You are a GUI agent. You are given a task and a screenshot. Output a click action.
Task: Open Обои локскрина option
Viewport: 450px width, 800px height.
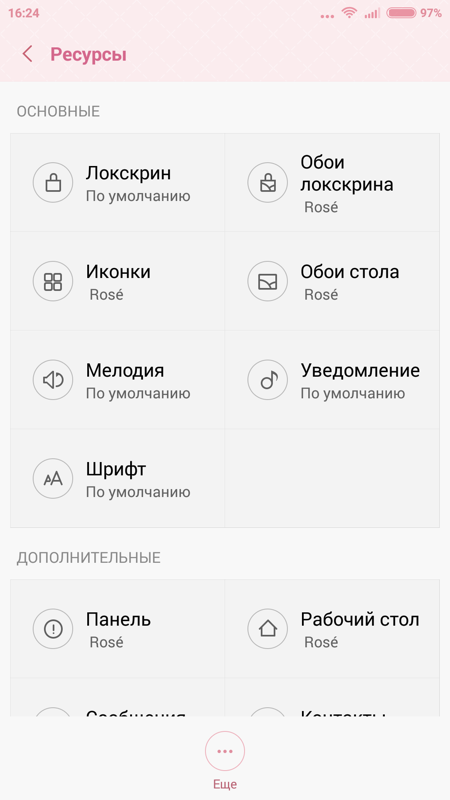332,183
